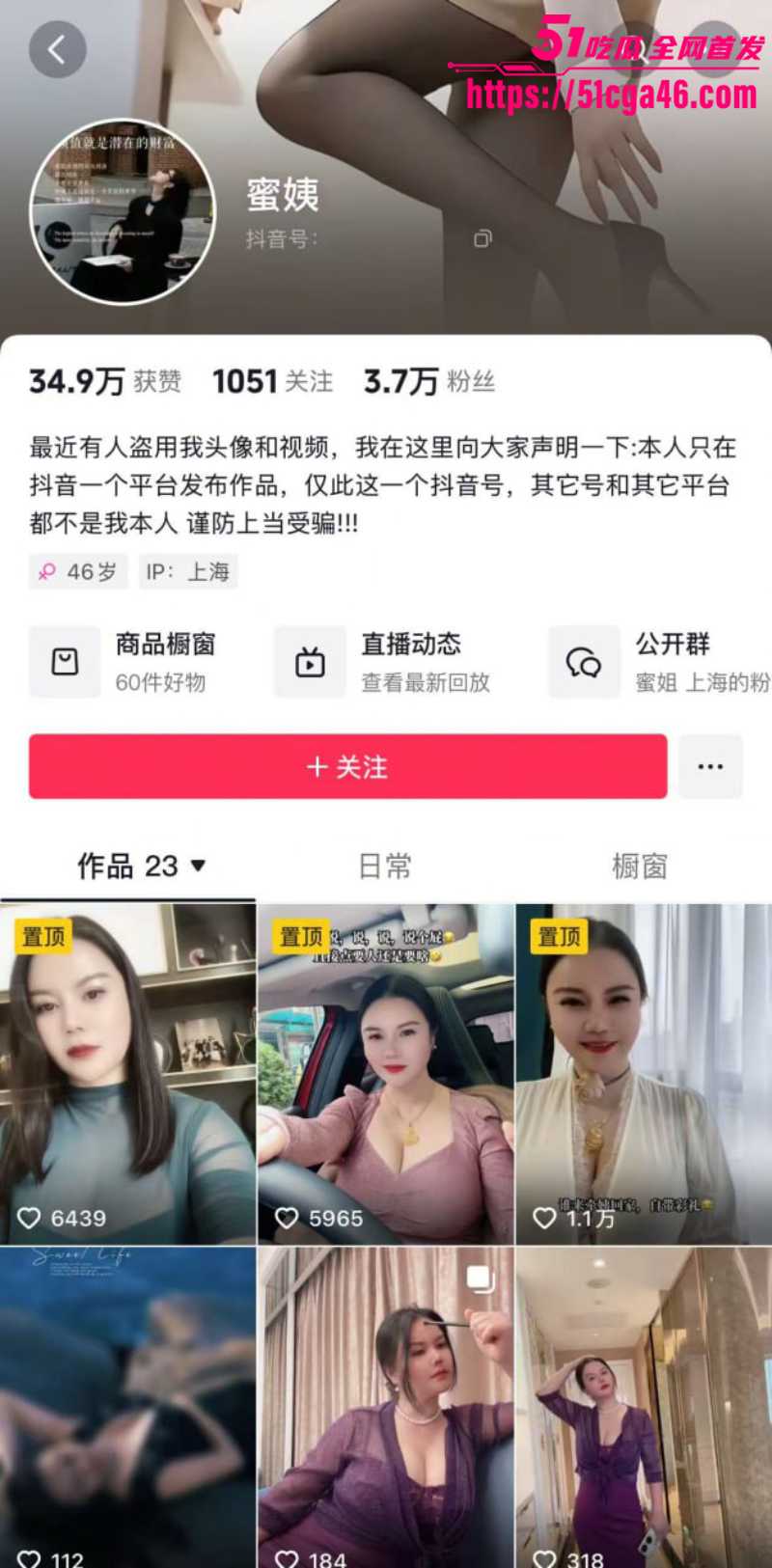Go back using the top arrow
The height and width of the screenshot is (1568, 772).
(57, 50)
